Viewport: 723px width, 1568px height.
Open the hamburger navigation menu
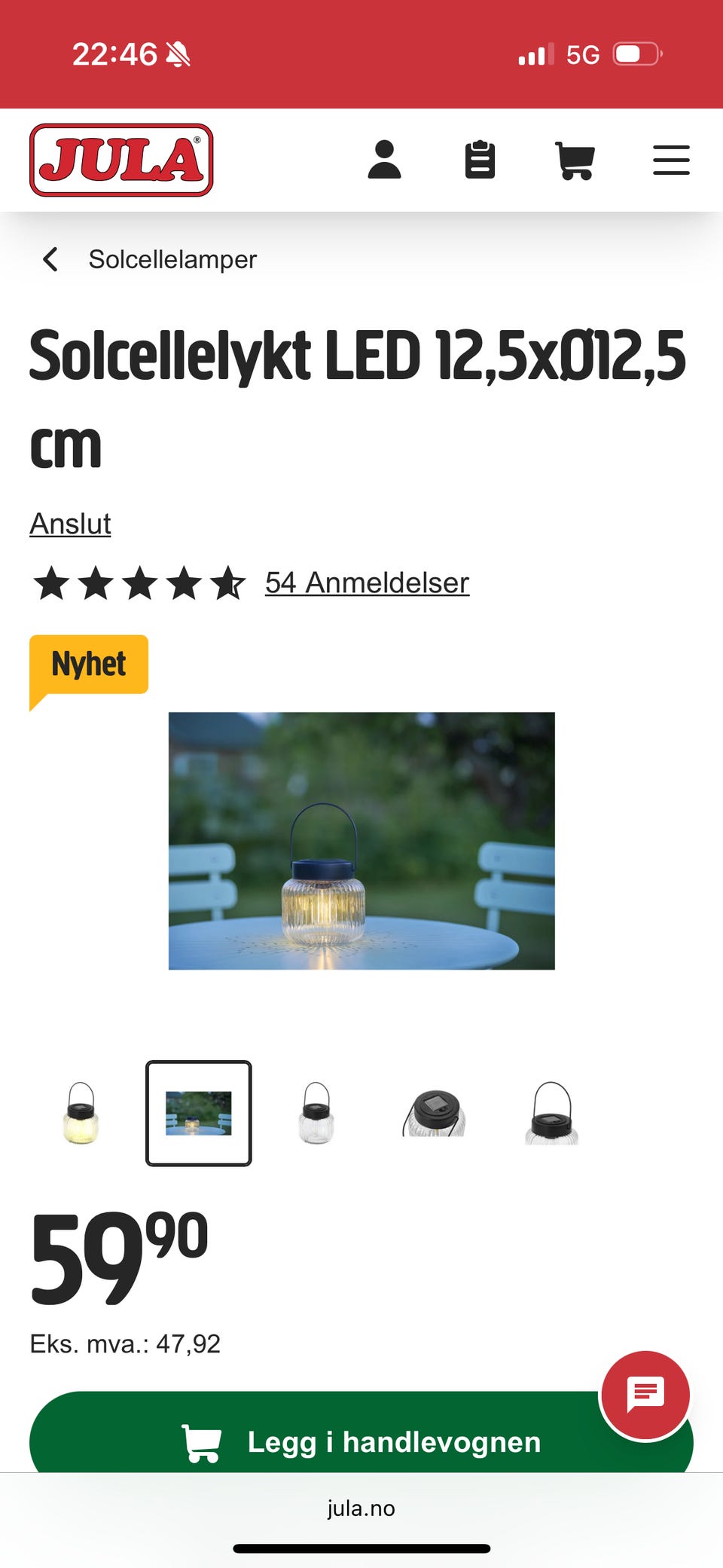tap(671, 160)
